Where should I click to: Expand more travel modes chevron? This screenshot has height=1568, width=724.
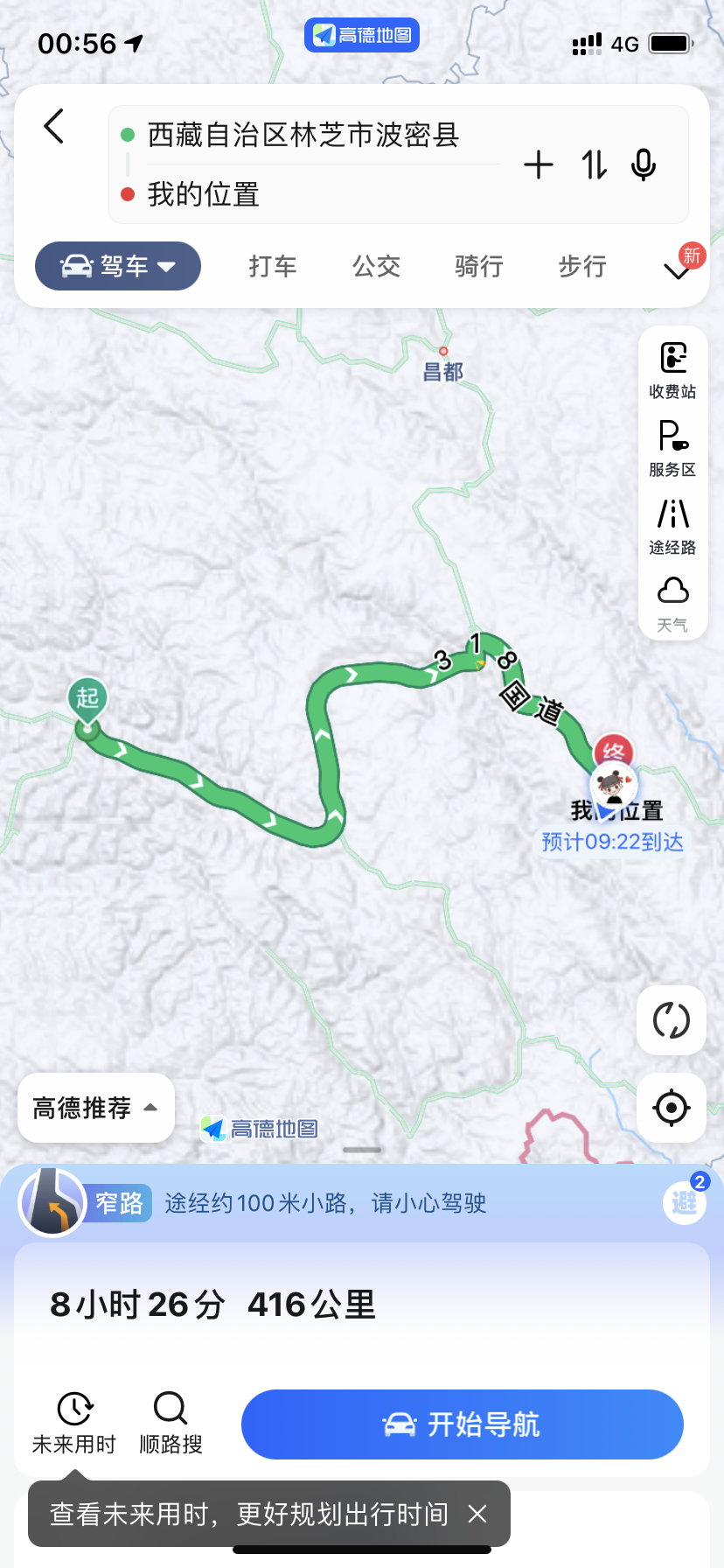tap(677, 271)
